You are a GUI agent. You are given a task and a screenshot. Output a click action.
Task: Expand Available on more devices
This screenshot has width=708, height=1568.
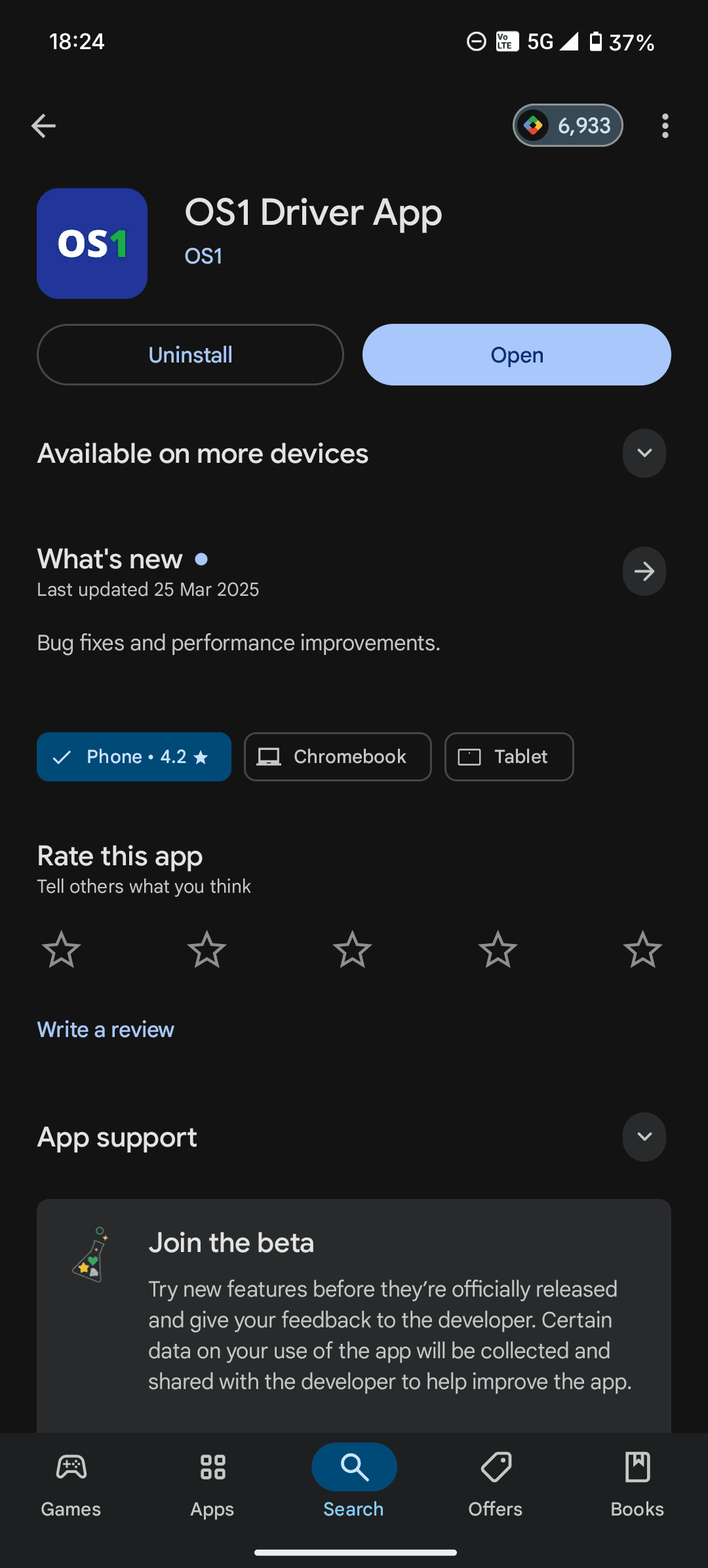coord(644,453)
